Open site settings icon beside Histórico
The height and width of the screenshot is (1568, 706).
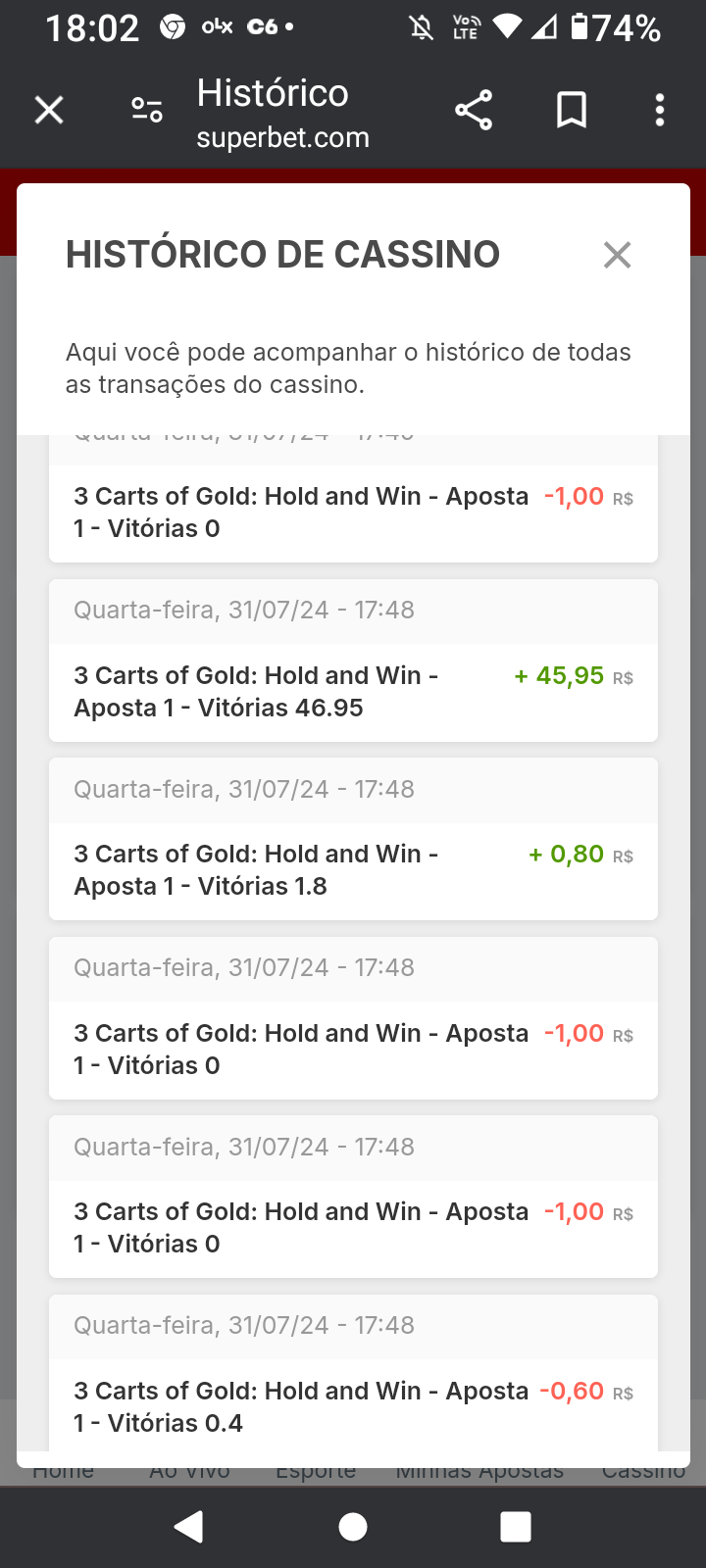(x=147, y=110)
